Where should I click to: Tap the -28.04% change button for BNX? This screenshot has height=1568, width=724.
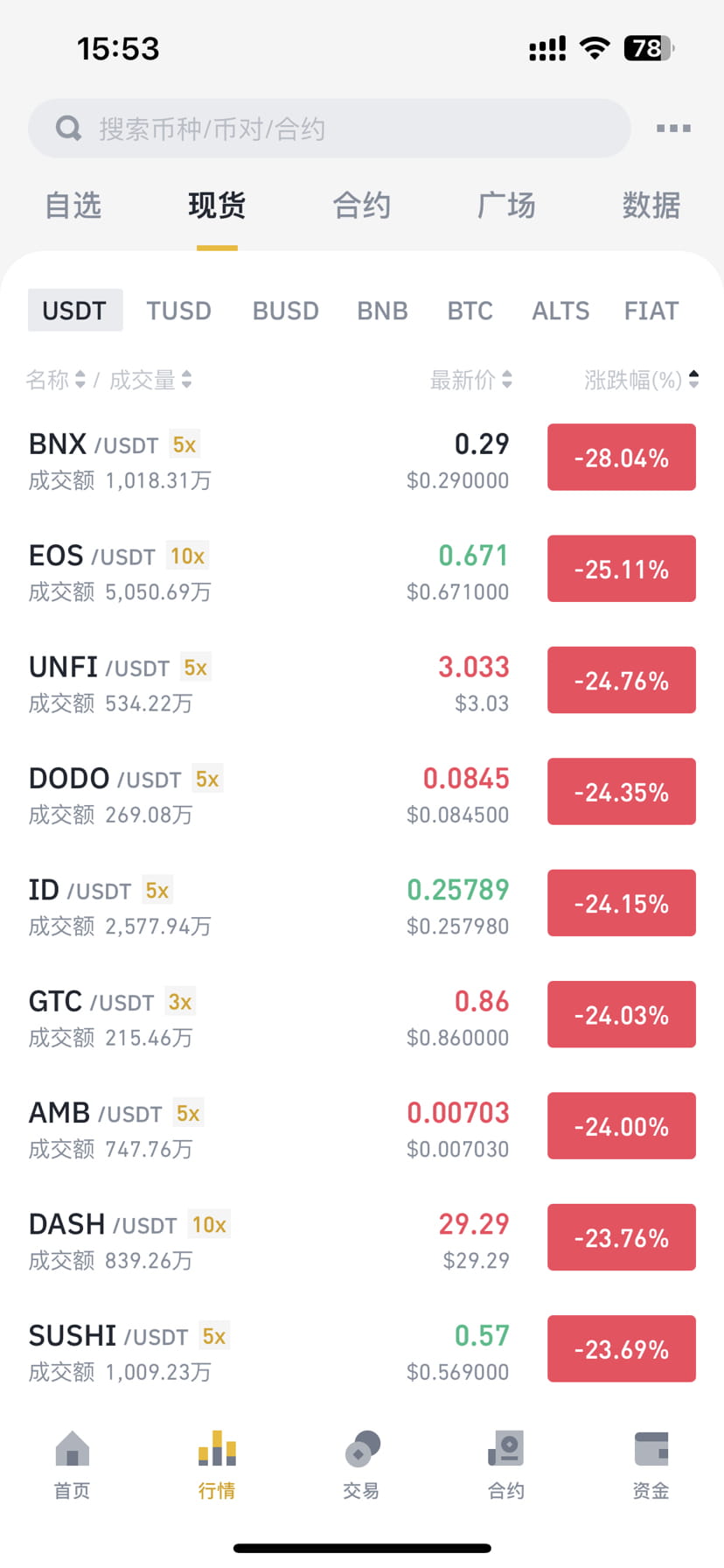point(621,457)
